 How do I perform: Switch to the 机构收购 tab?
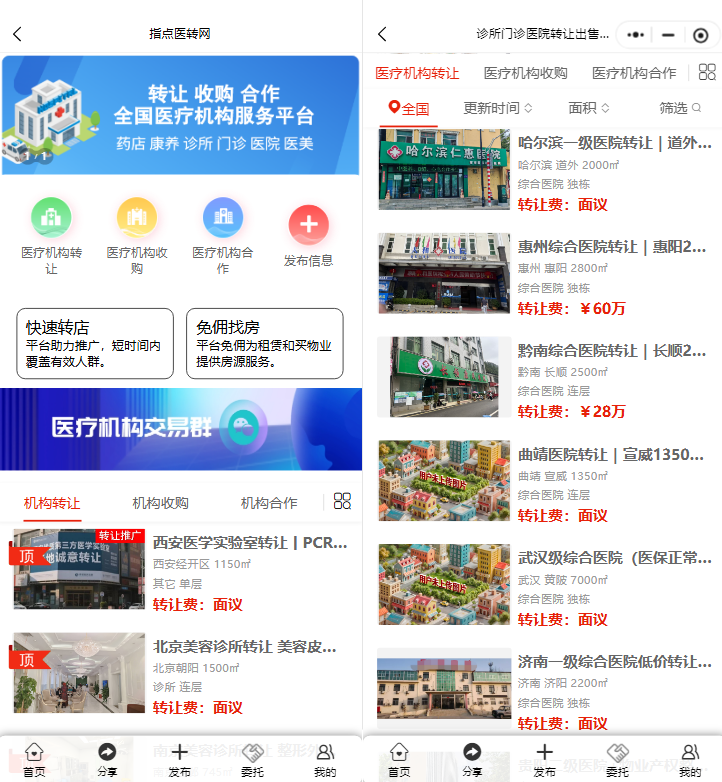(160, 503)
